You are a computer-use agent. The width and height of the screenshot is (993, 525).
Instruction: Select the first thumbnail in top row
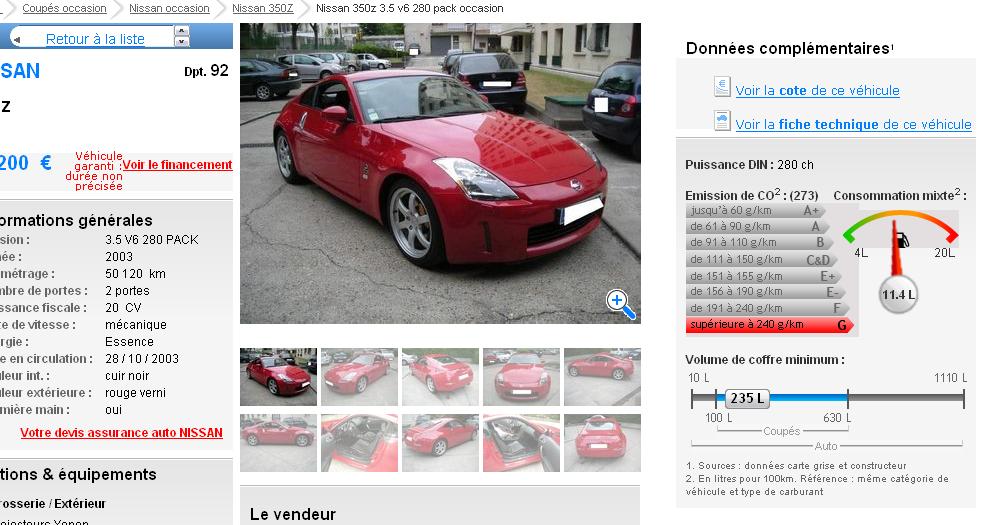click(278, 377)
